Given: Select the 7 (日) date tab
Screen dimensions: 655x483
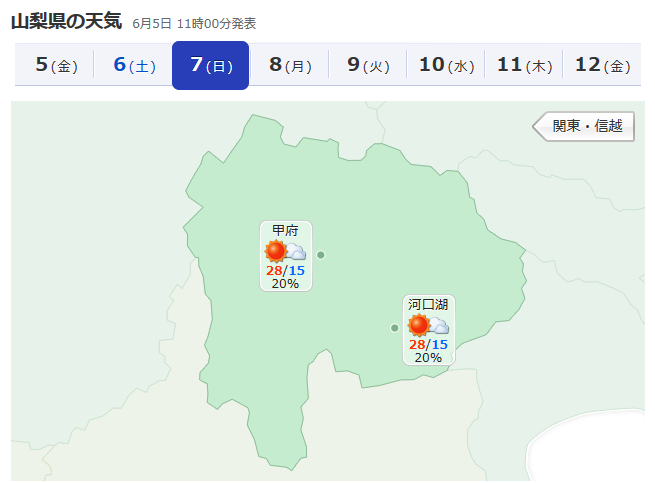Looking at the screenshot, I should pyautogui.click(x=211, y=66).
